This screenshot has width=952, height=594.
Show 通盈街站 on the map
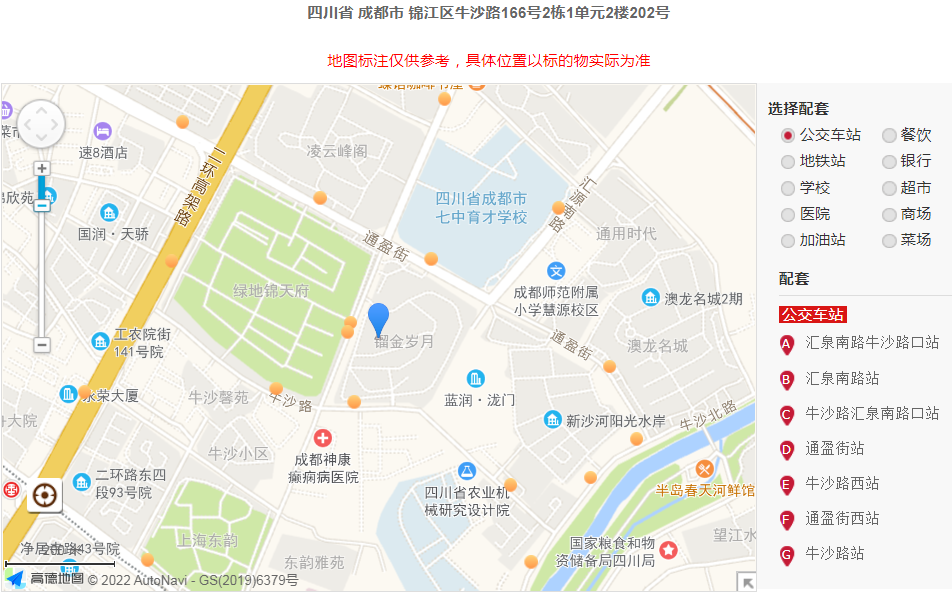pos(834,448)
